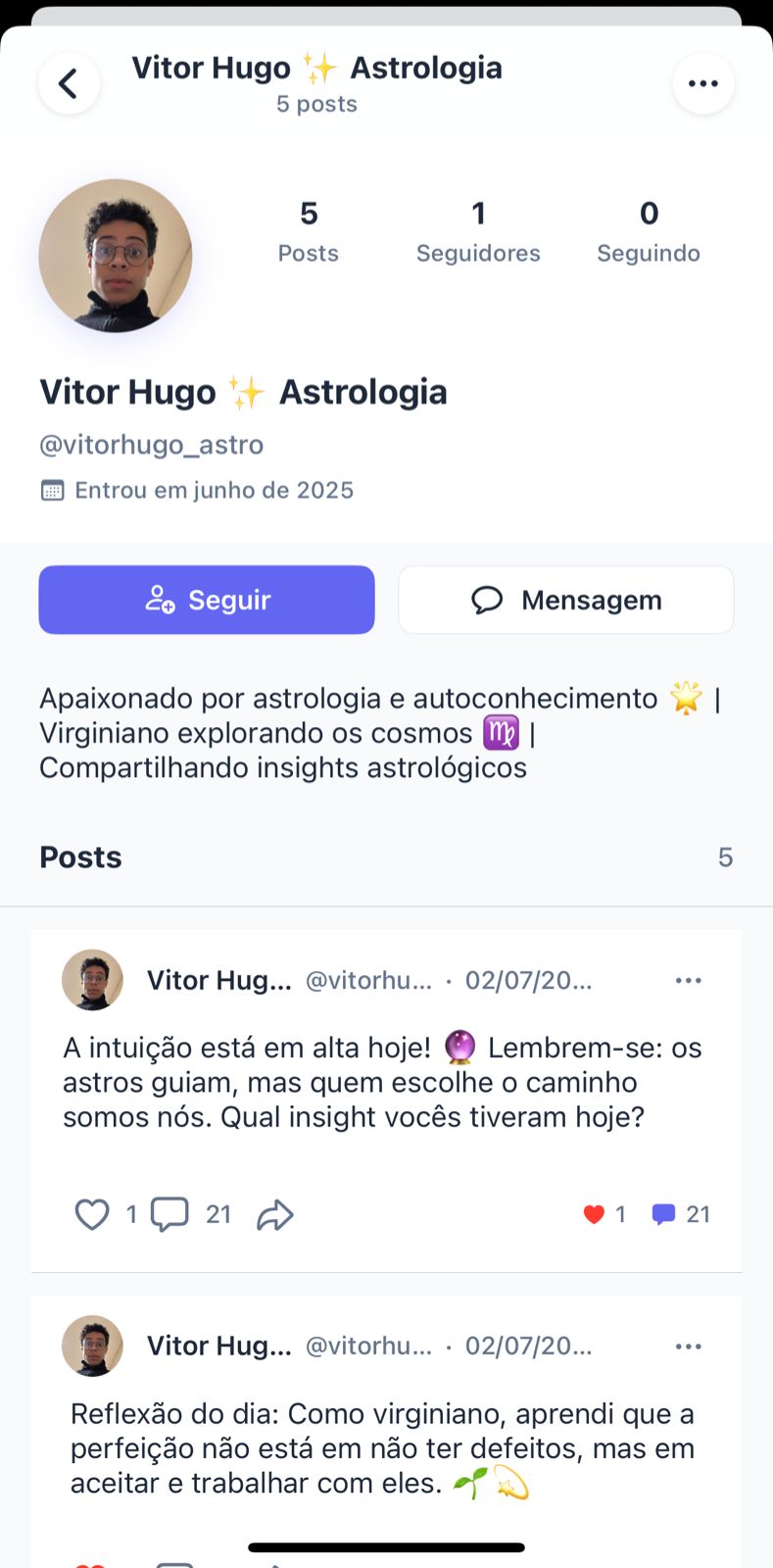Click the blue comment bubble showing 21

(x=664, y=1214)
